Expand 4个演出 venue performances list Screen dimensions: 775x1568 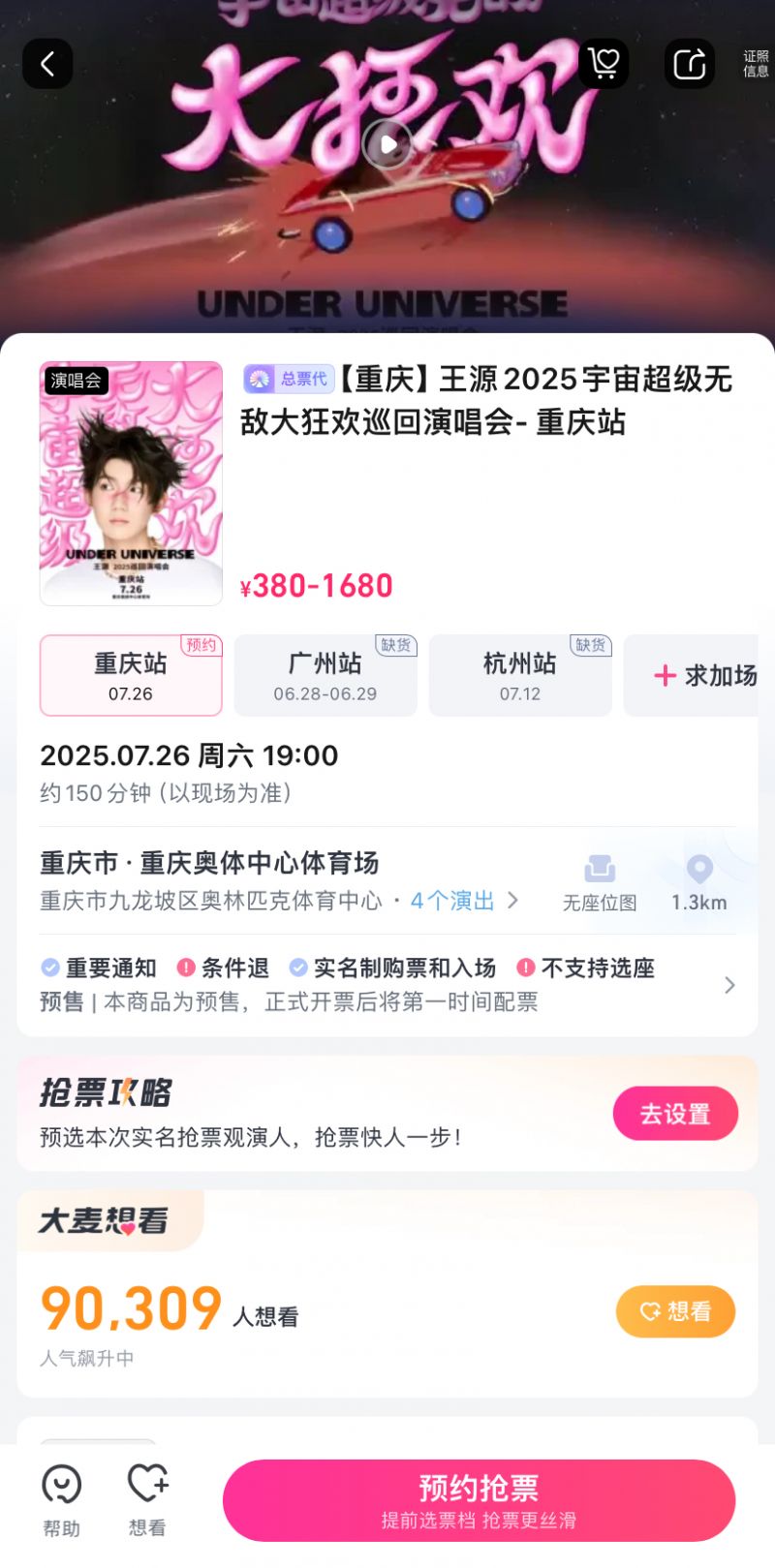[453, 901]
